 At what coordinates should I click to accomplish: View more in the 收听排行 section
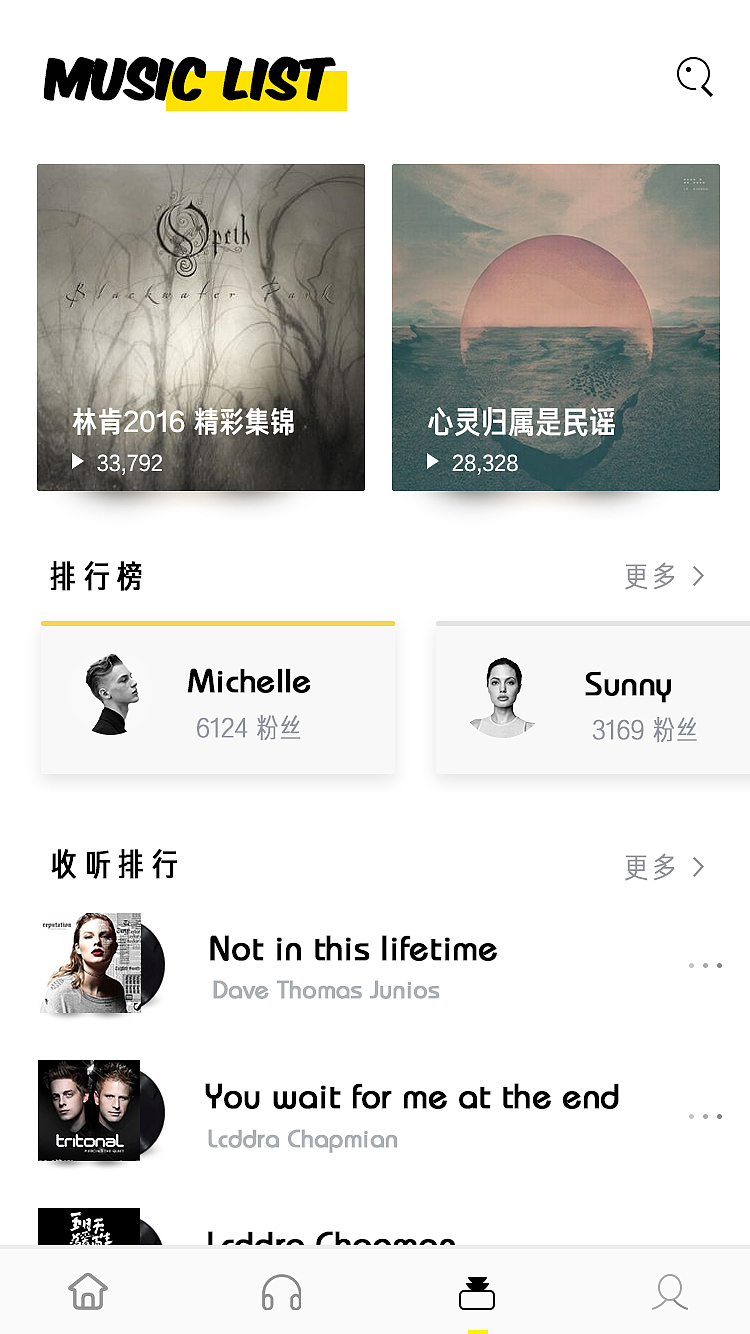click(x=665, y=867)
